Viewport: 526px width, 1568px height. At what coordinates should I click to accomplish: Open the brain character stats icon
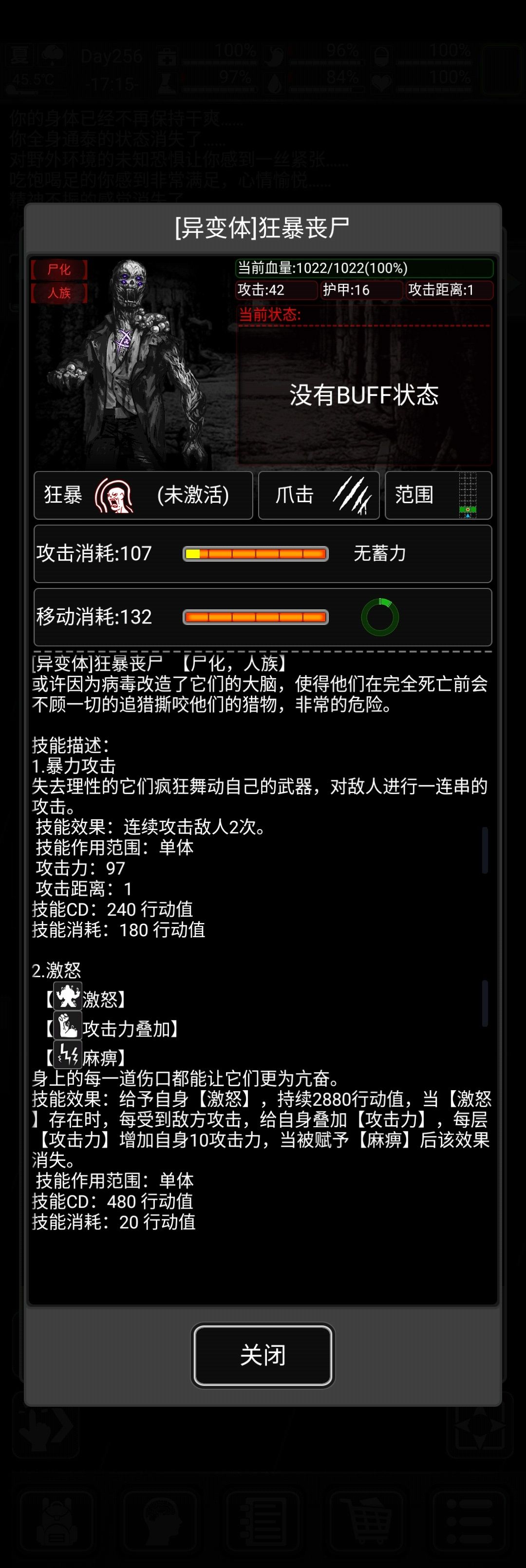[x=160, y=1520]
